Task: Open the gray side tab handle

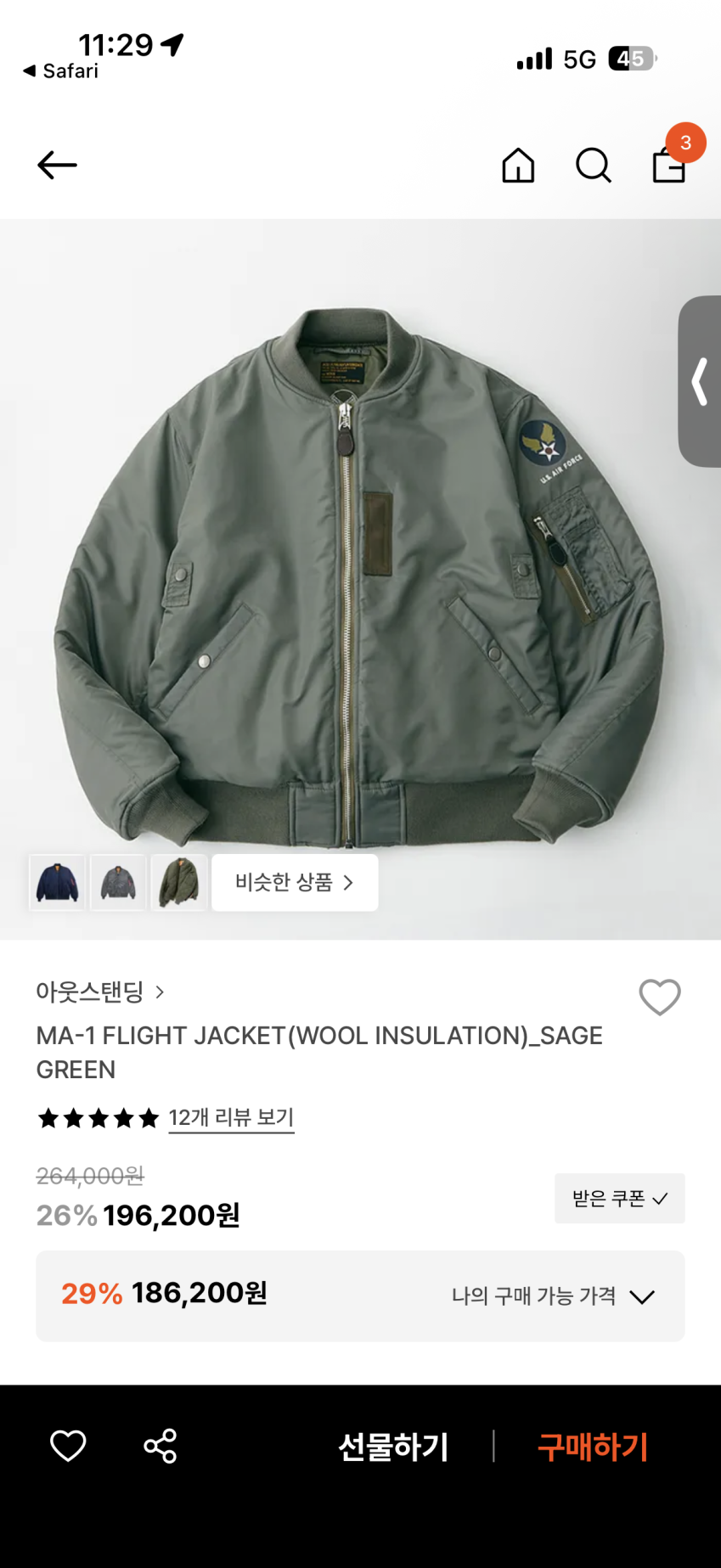Action: point(700,381)
